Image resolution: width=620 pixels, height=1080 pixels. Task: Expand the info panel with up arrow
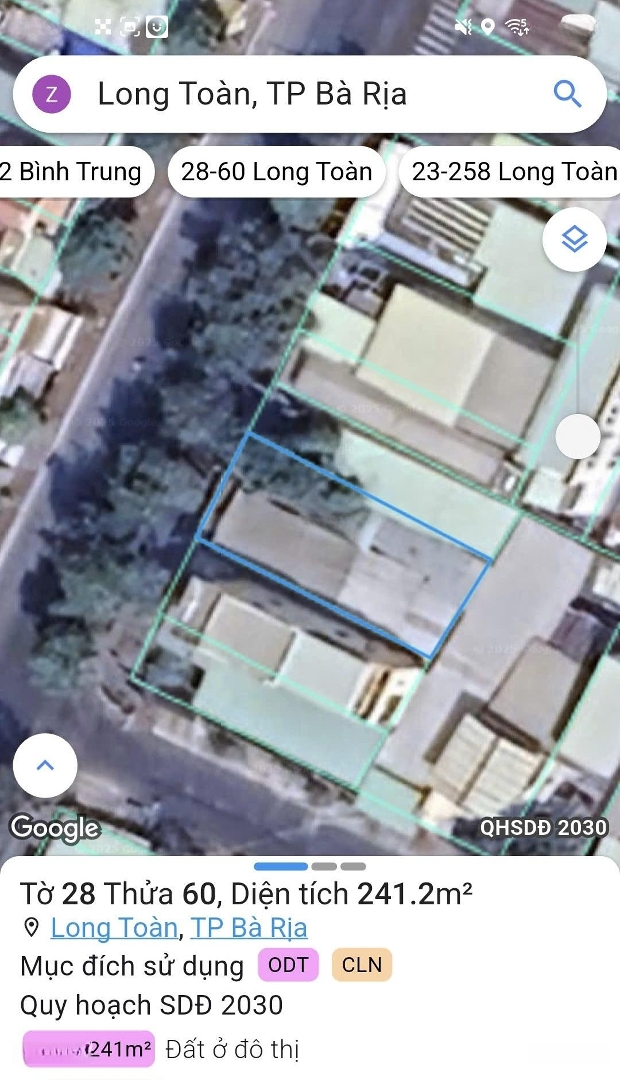coord(45,765)
